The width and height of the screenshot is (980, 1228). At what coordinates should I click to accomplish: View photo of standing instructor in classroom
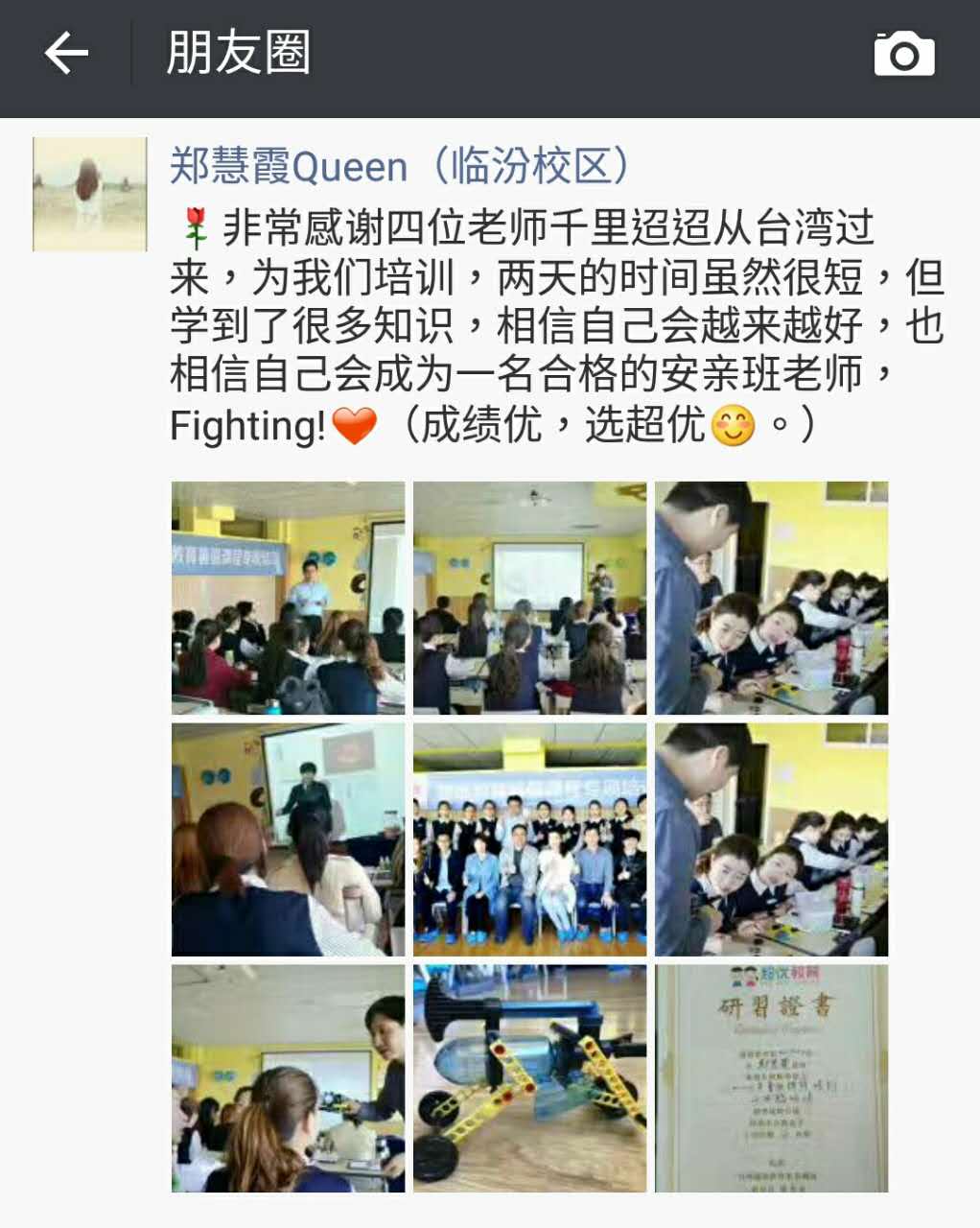point(288,598)
